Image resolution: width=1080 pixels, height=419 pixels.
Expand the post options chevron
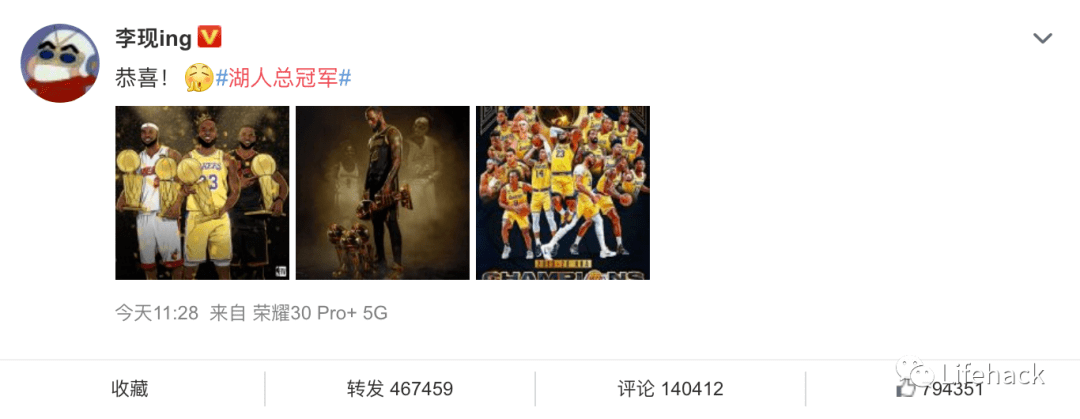[1042, 39]
